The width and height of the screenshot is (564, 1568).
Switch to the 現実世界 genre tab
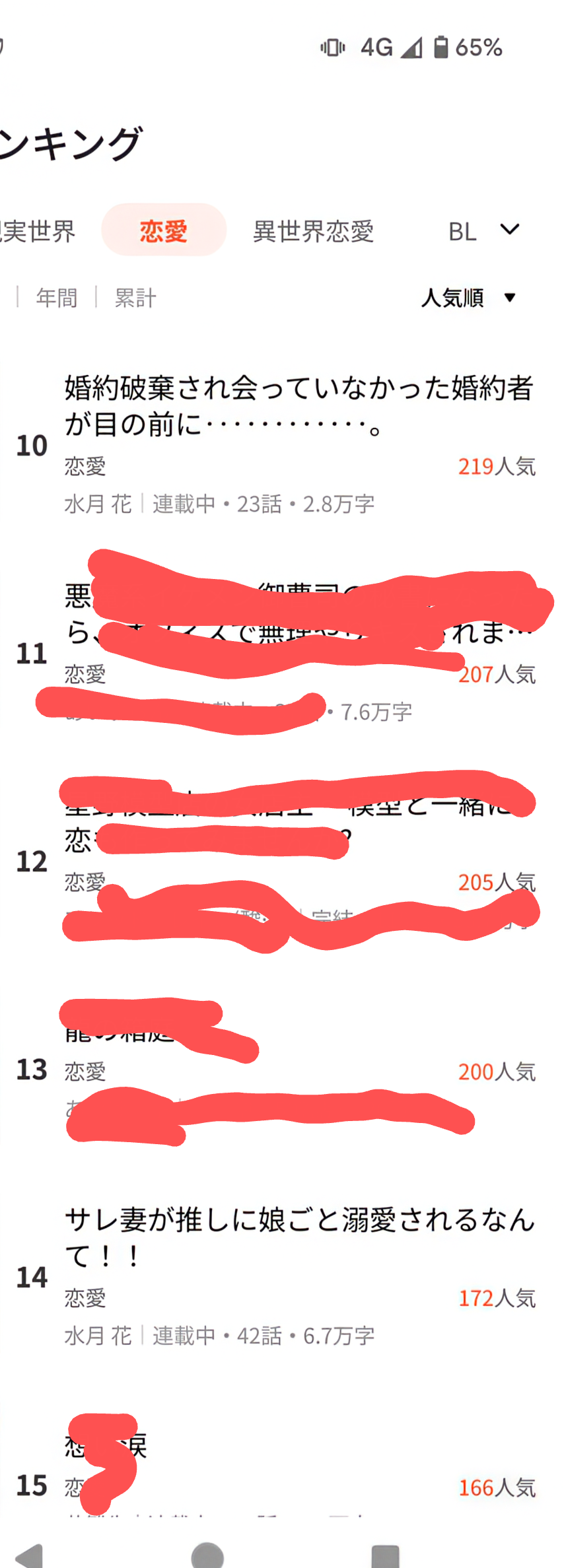pyautogui.click(x=38, y=231)
